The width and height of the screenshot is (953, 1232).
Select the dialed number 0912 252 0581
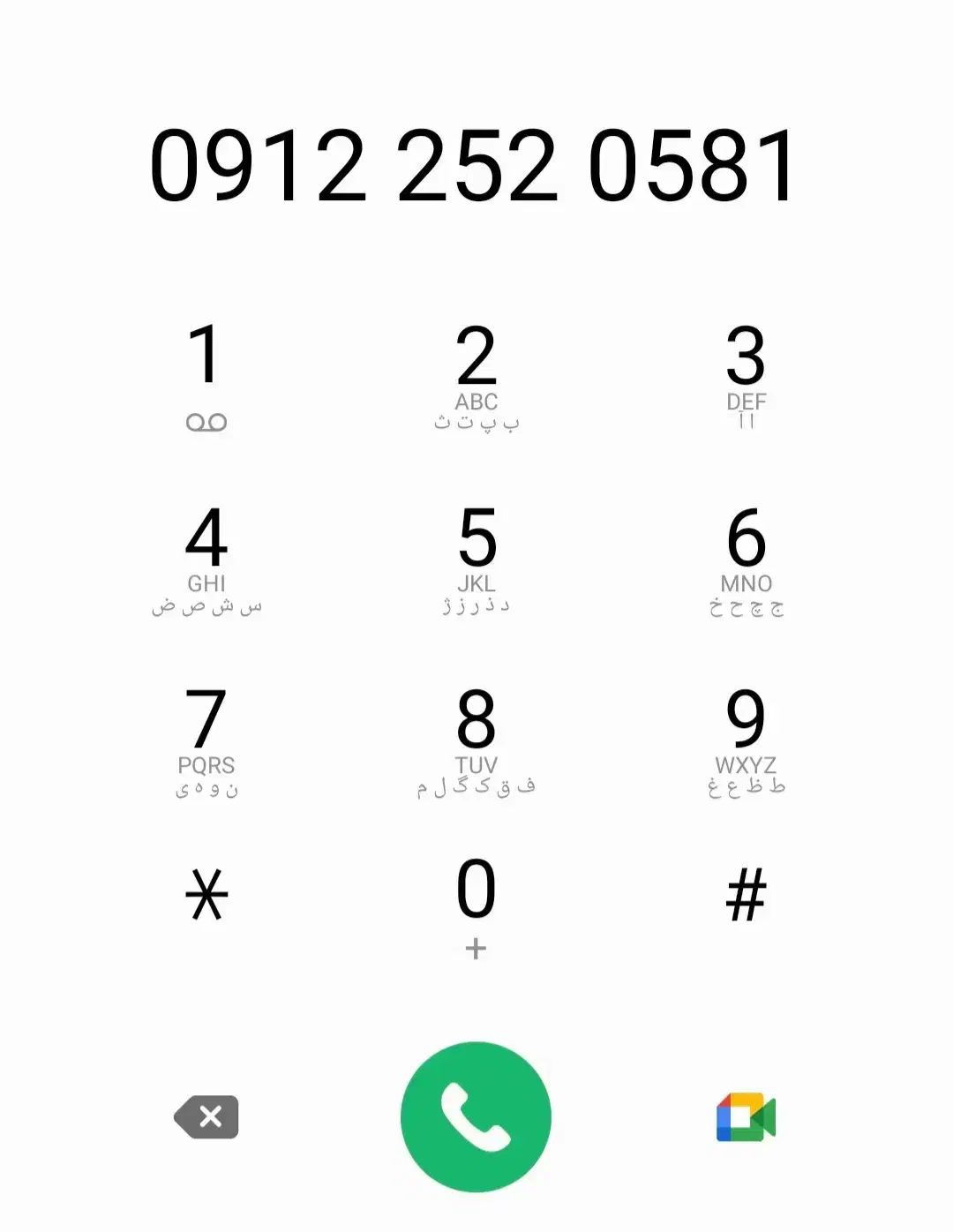click(x=476, y=168)
